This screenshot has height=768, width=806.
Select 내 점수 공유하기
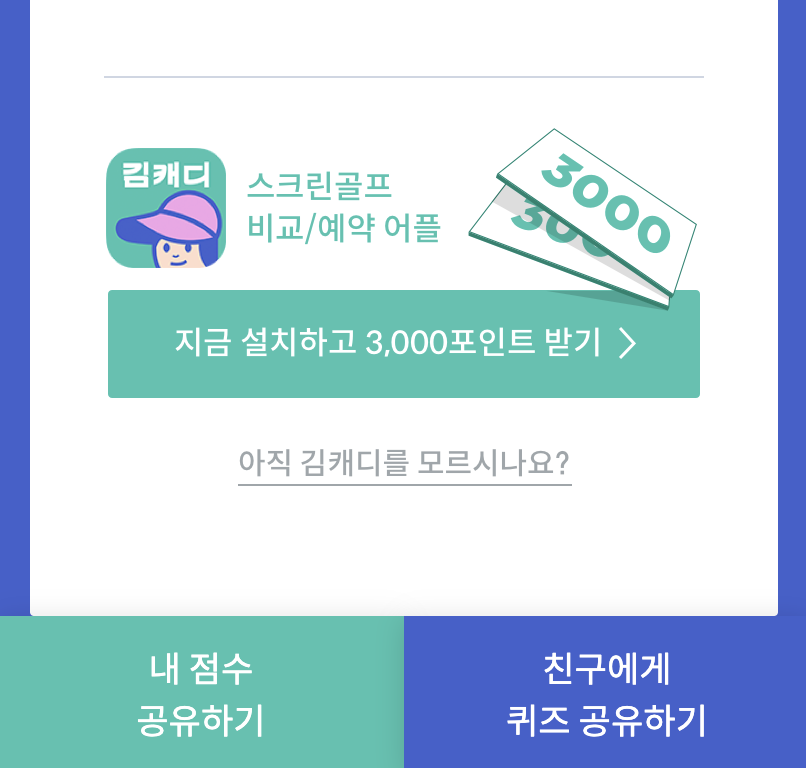click(x=201, y=692)
